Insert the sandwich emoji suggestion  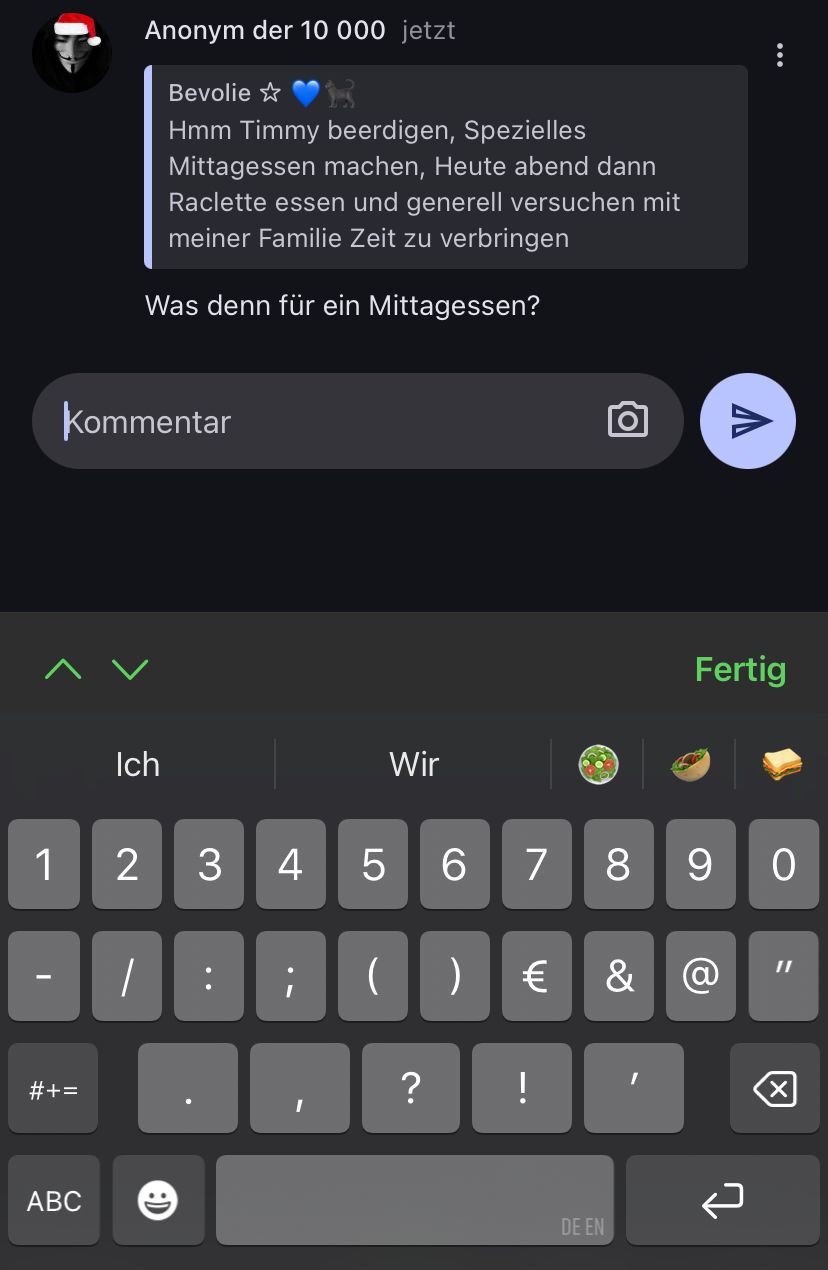point(782,765)
